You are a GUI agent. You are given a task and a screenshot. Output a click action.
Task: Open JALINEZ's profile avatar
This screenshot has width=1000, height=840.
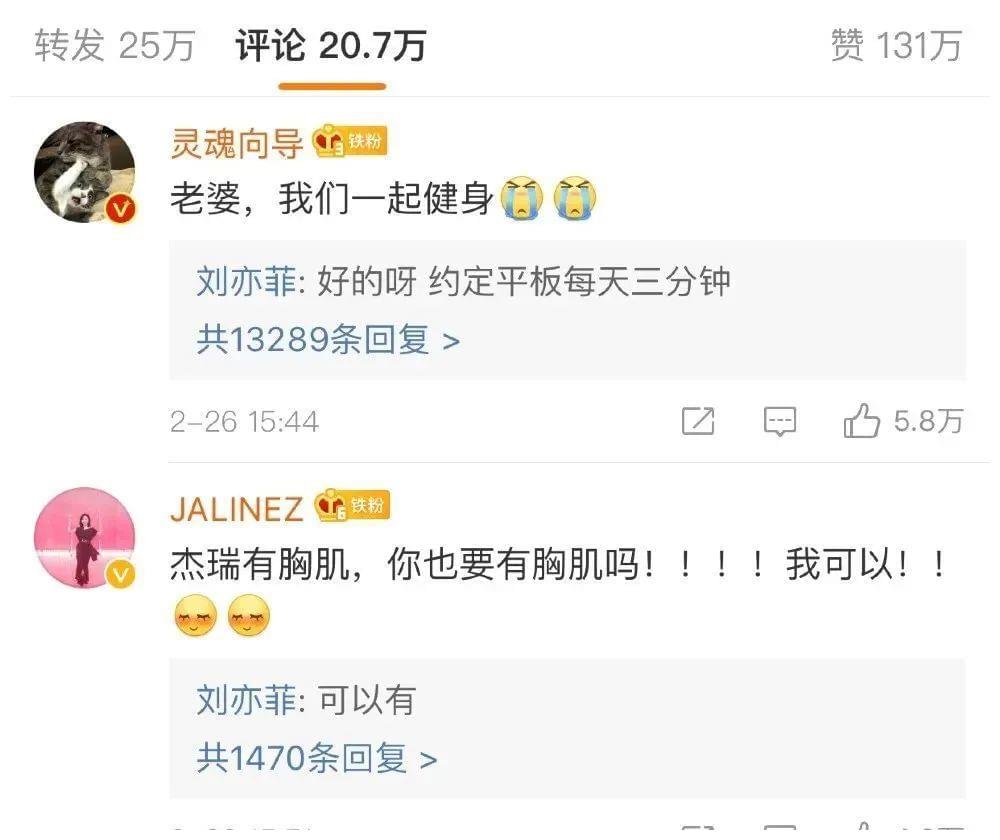pyautogui.click(x=84, y=537)
